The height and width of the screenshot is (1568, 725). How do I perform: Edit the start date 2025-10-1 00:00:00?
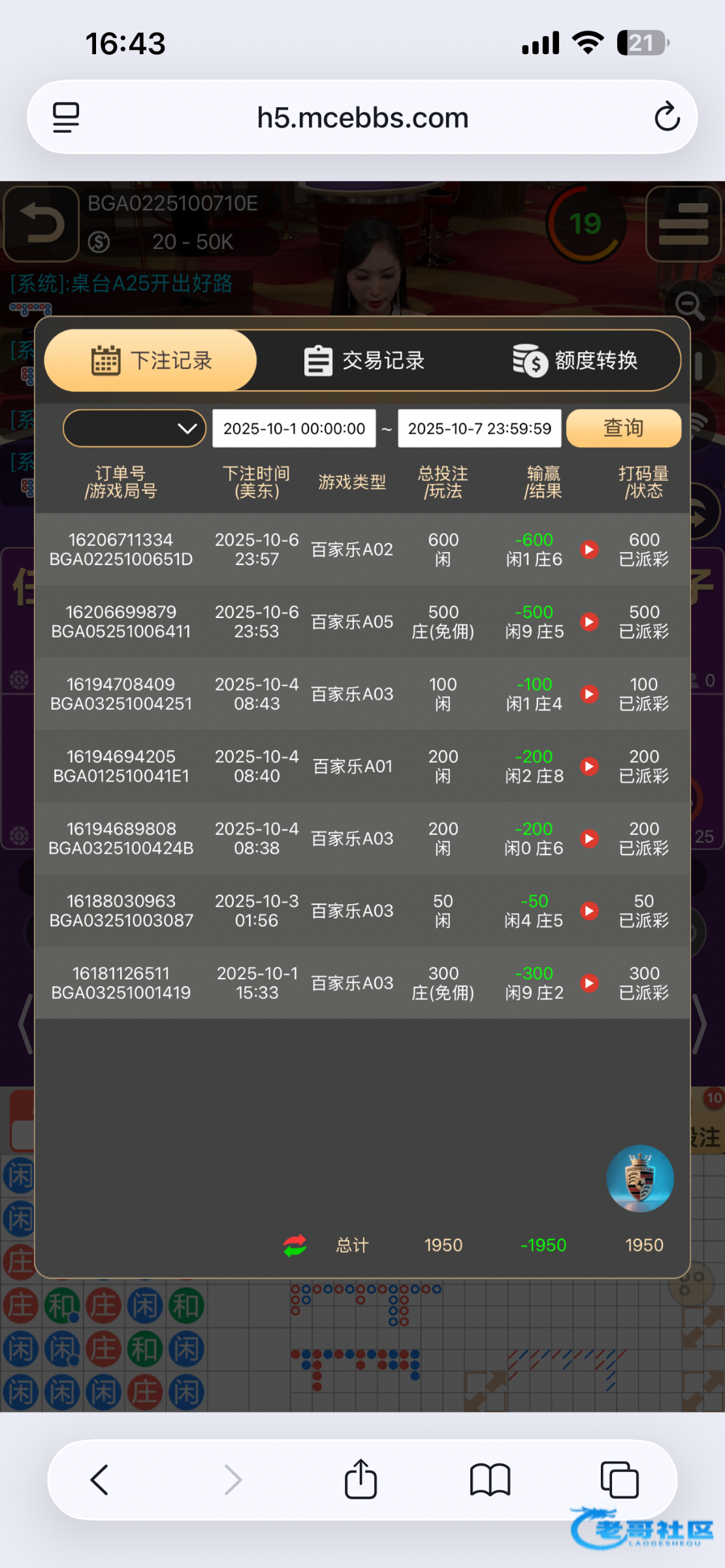point(294,429)
